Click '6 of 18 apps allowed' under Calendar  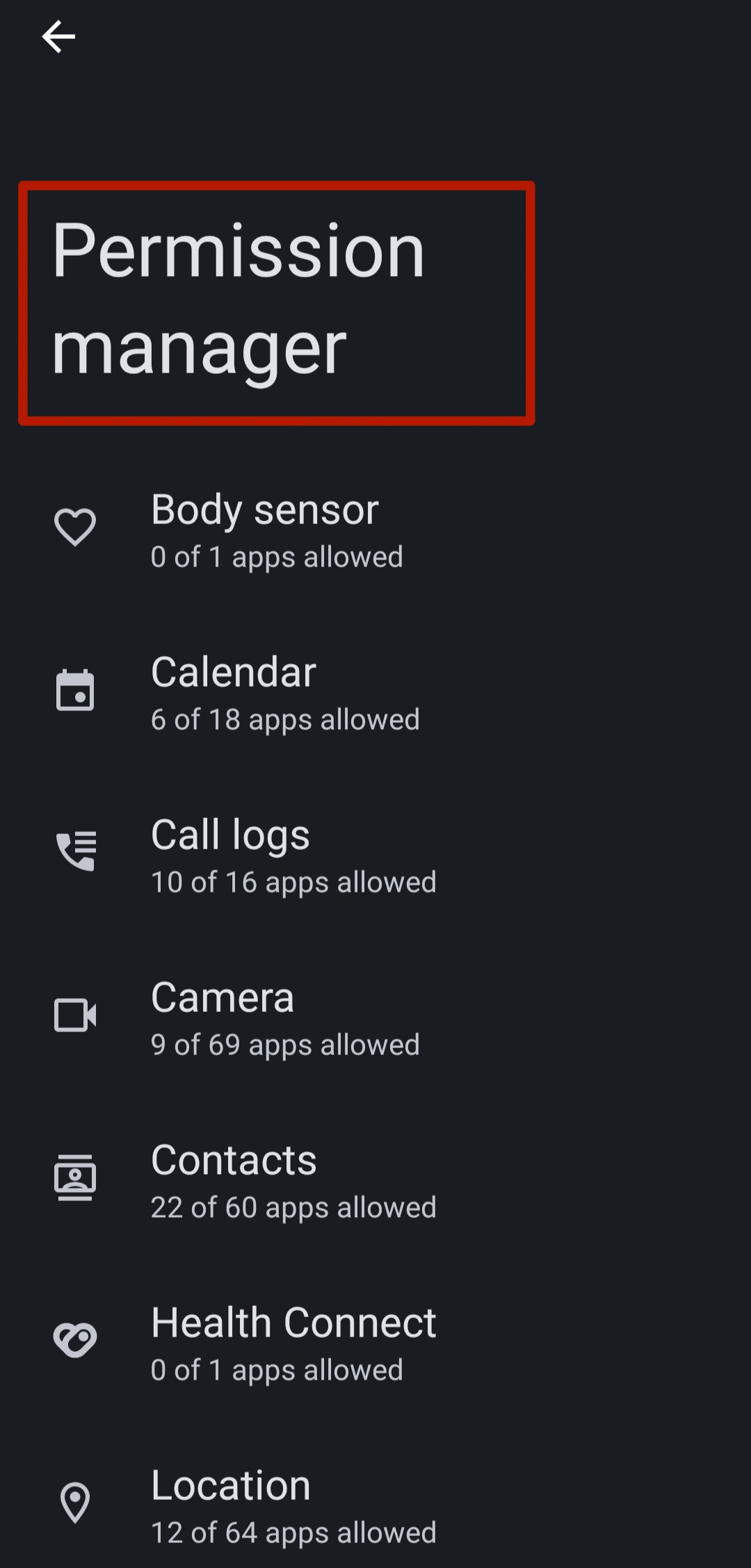click(x=285, y=719)
